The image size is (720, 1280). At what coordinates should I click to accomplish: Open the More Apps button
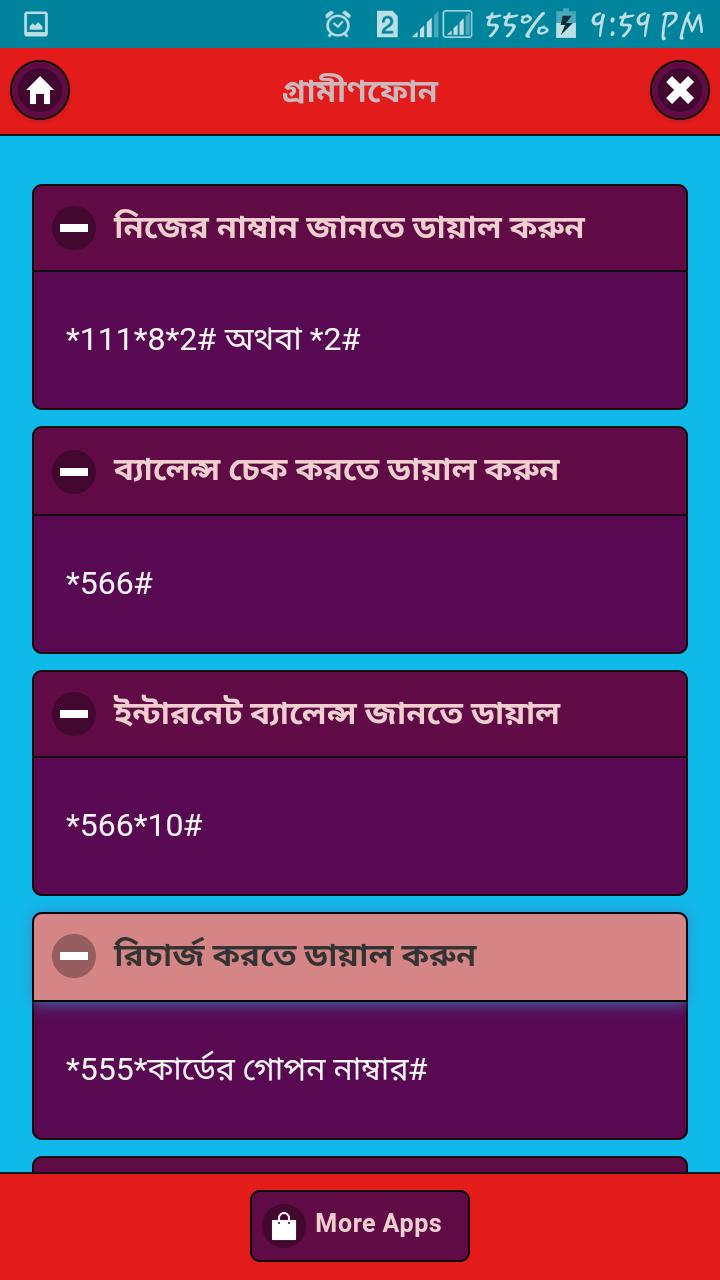coord(360,1225)
